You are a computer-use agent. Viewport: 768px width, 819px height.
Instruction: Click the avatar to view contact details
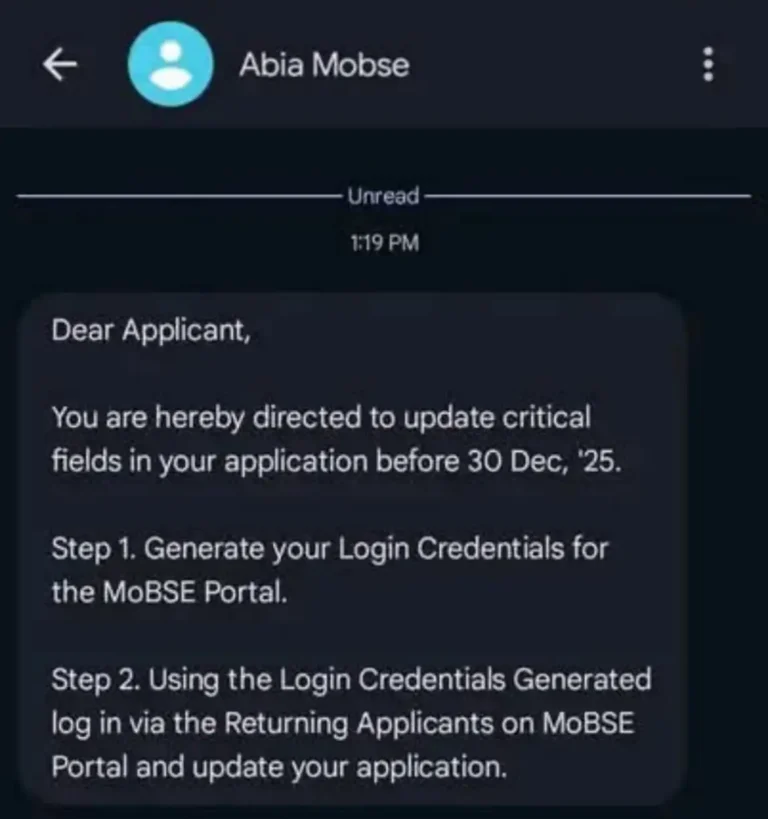click(x=172, y=63)
